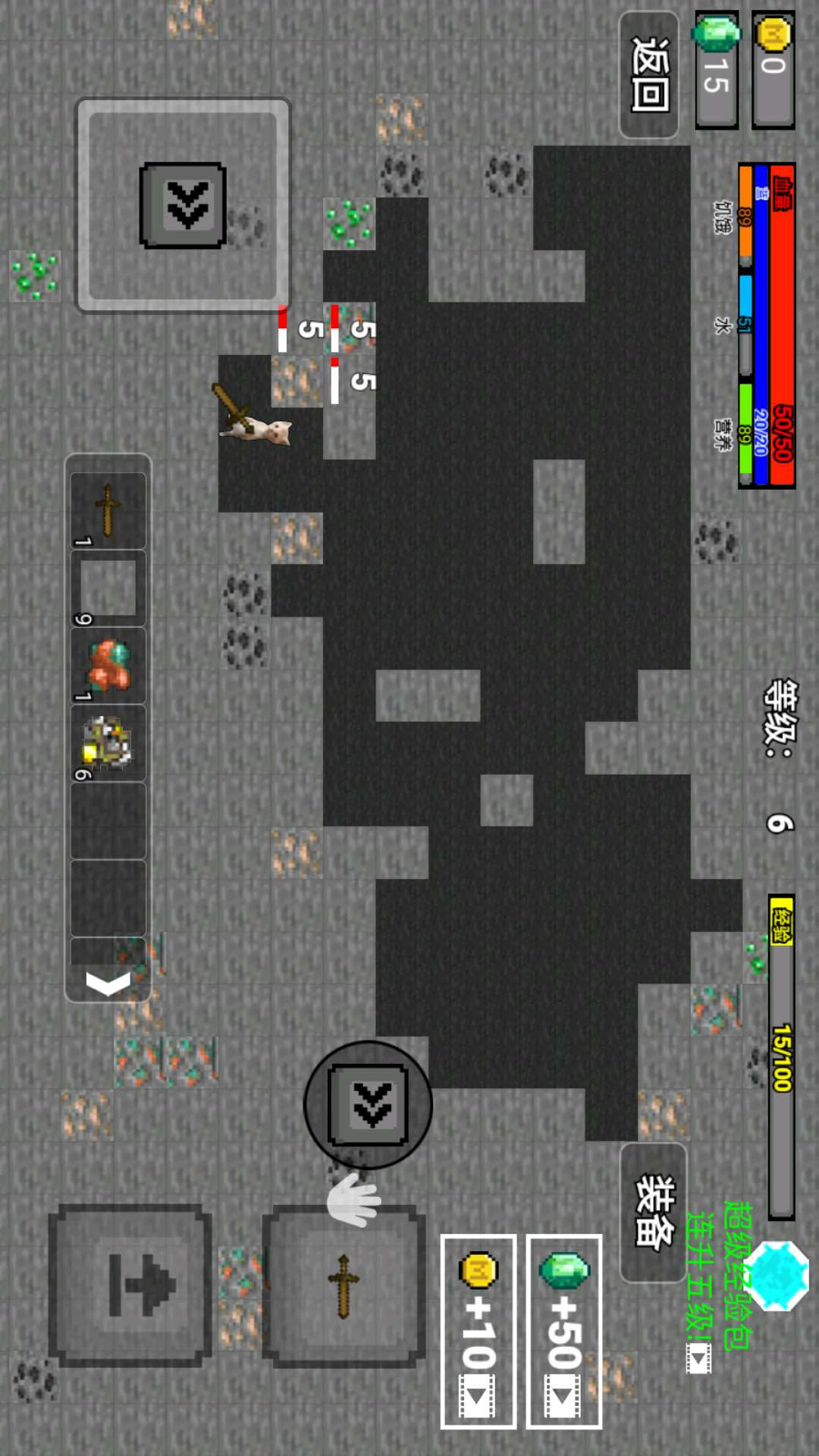Tap the large square double-arrow button

[x=183, y=206]
